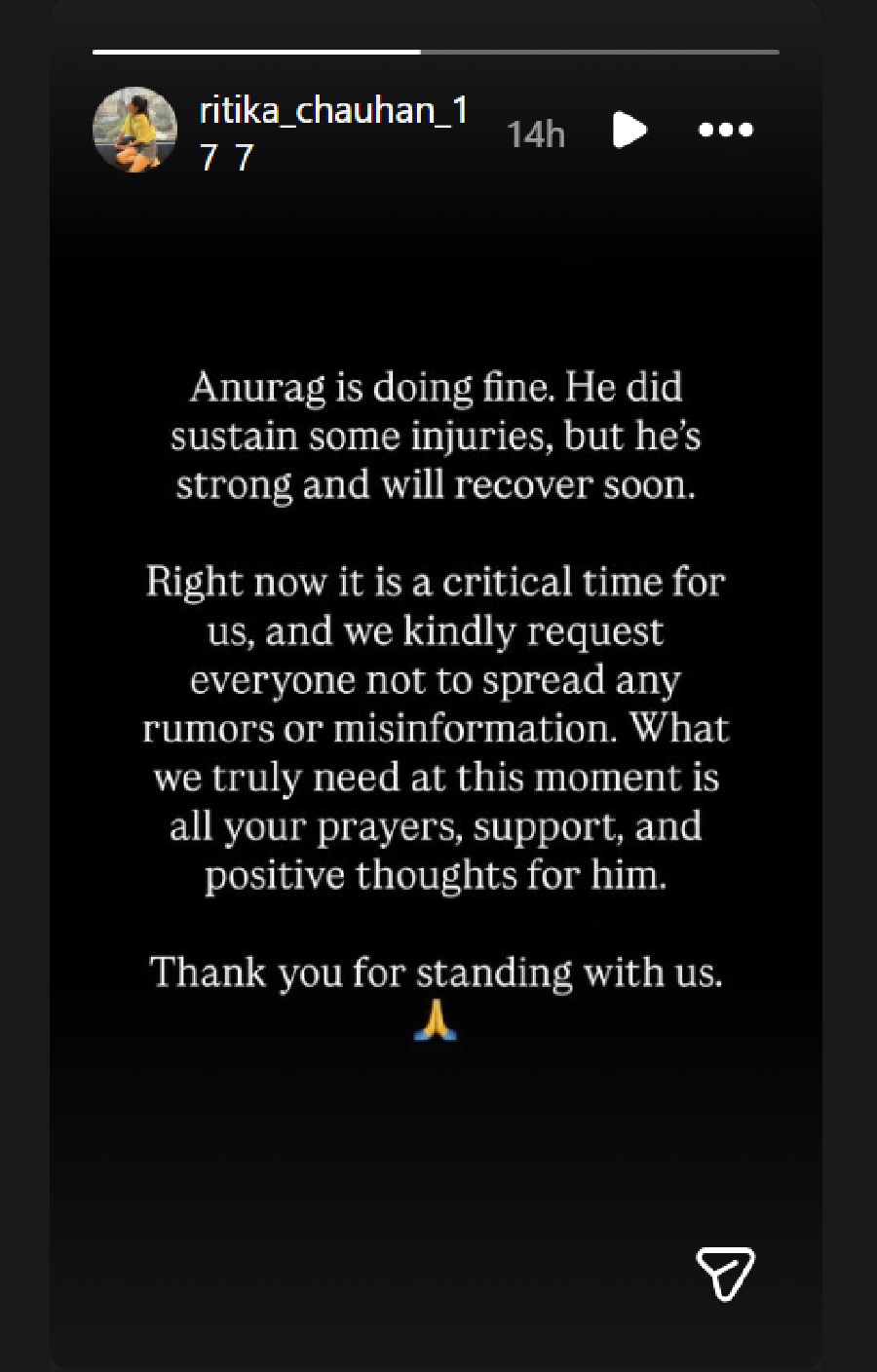Open the three-dot story options menu

726,130
